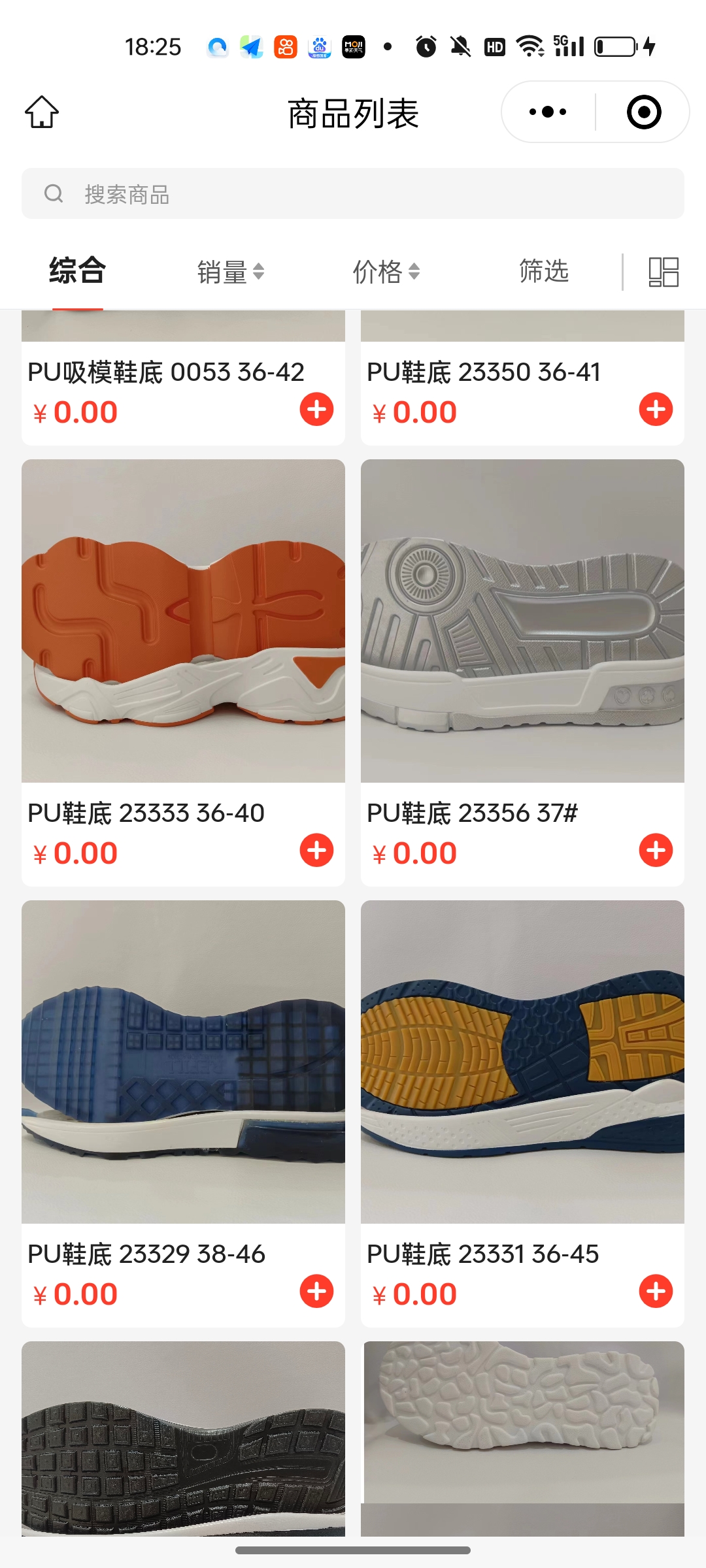
Task: Open the PU鞋底 23329 38-46 product
Action: [x=183, y=1062]
